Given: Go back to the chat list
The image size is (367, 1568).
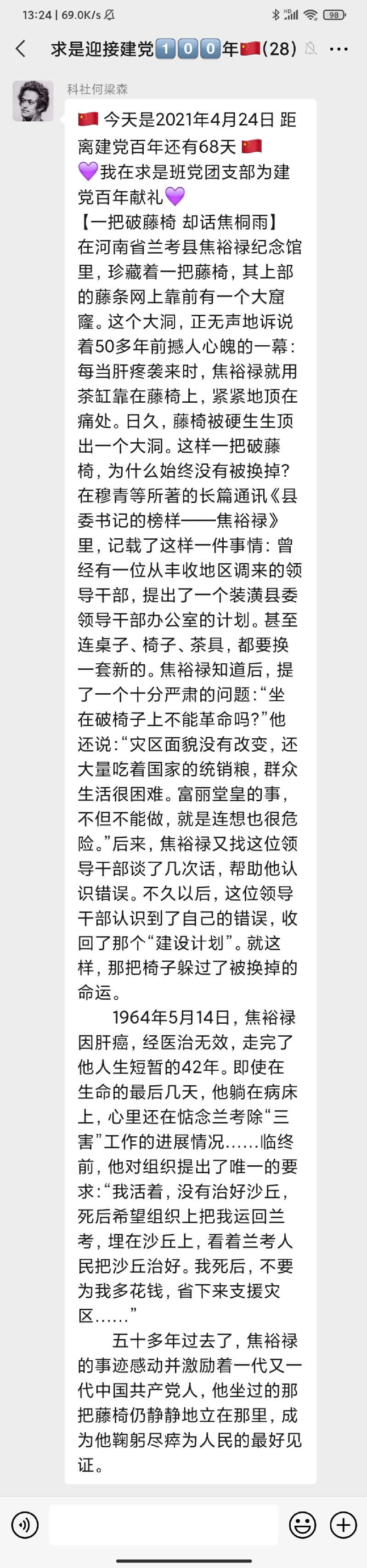Looking at the screenshot, I should [21, 49].
